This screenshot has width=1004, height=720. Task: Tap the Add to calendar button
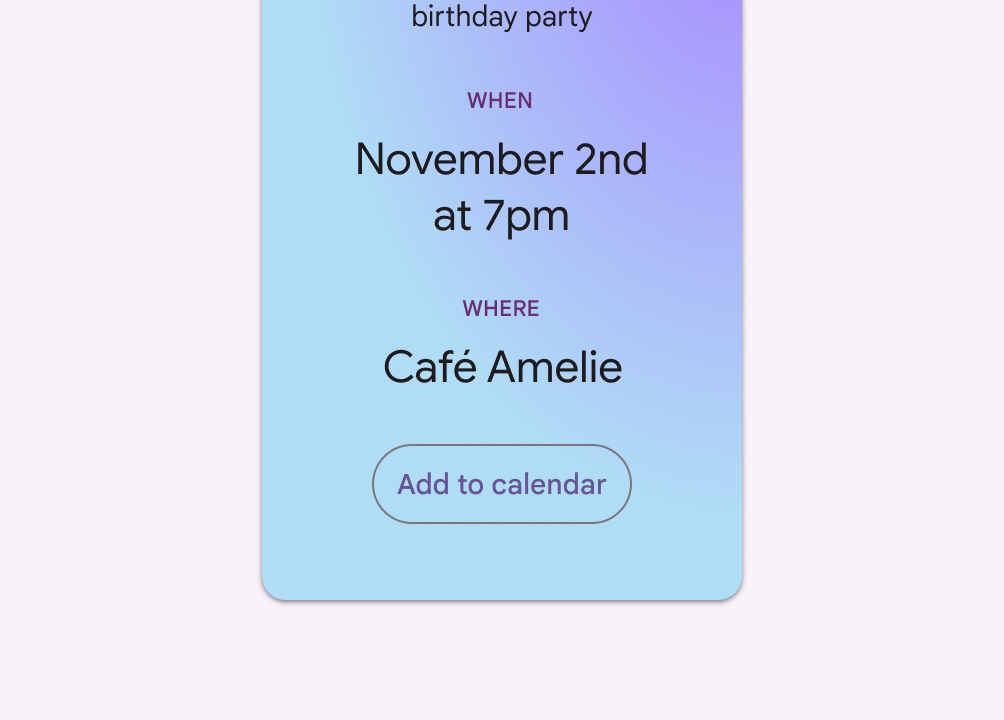(501, 484)
